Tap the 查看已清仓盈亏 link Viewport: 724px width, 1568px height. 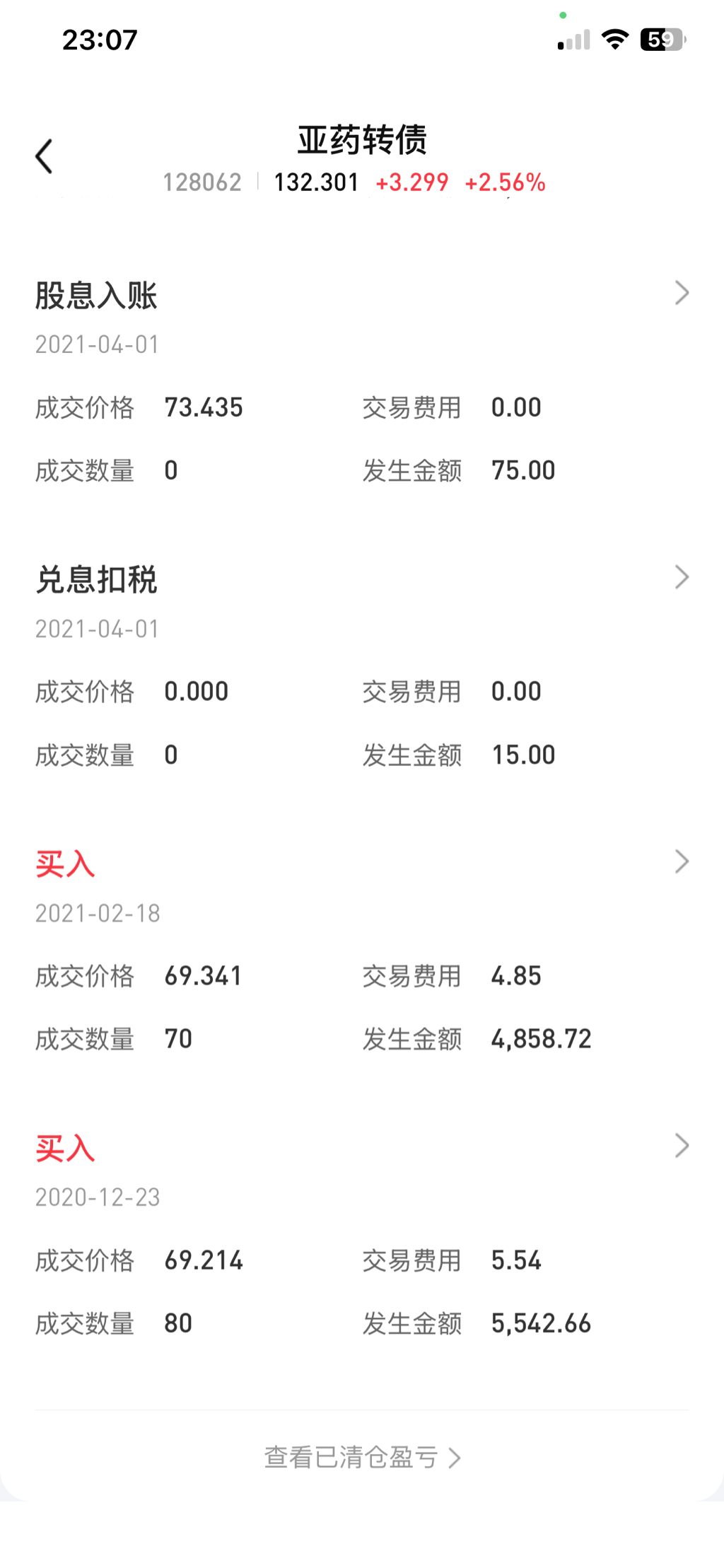click(361, 1457)
